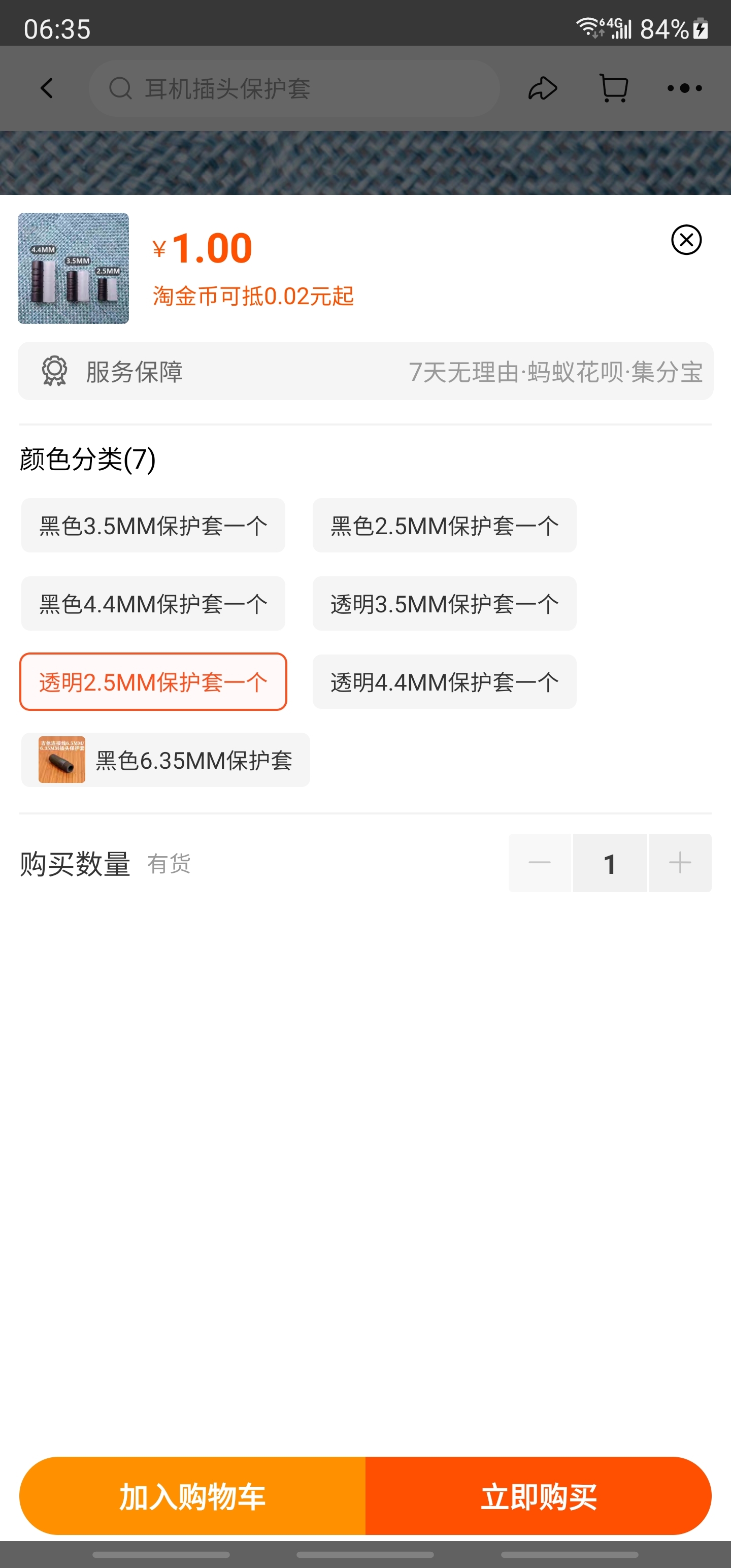Screen dimensions: 731x1568
Task: Tap the quantity number field
Action: (610, 863)
